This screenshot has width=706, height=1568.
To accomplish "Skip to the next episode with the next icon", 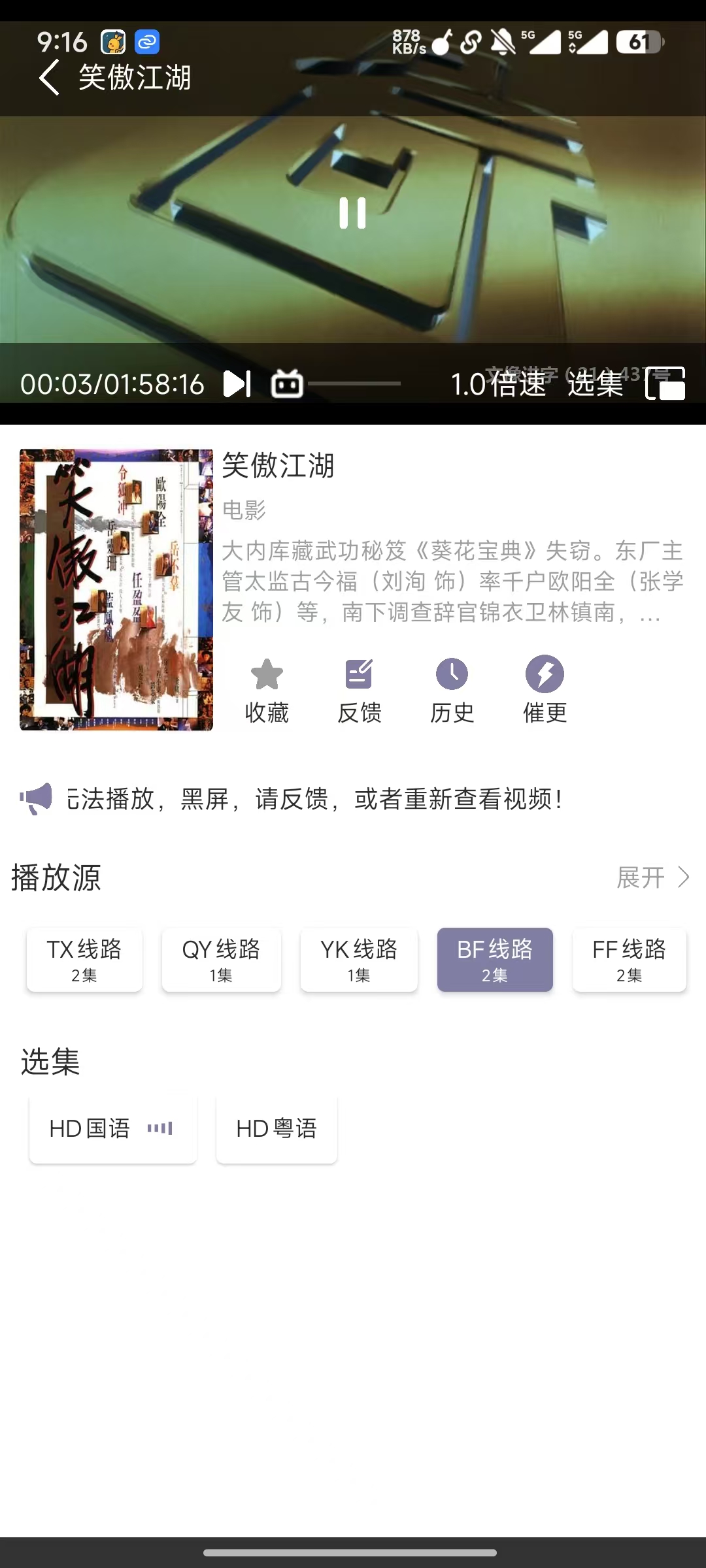I will (237, 384).
